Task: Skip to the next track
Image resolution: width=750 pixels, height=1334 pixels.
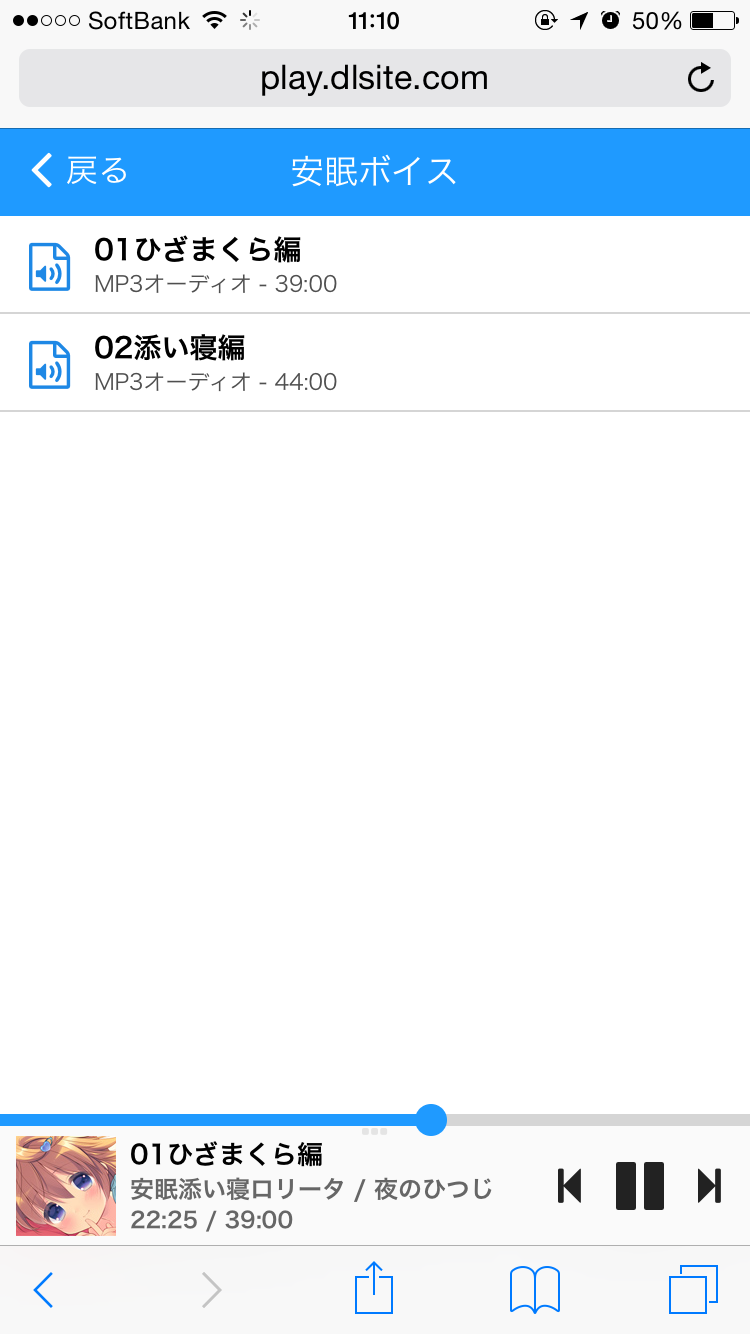Action: (710, 1186)
